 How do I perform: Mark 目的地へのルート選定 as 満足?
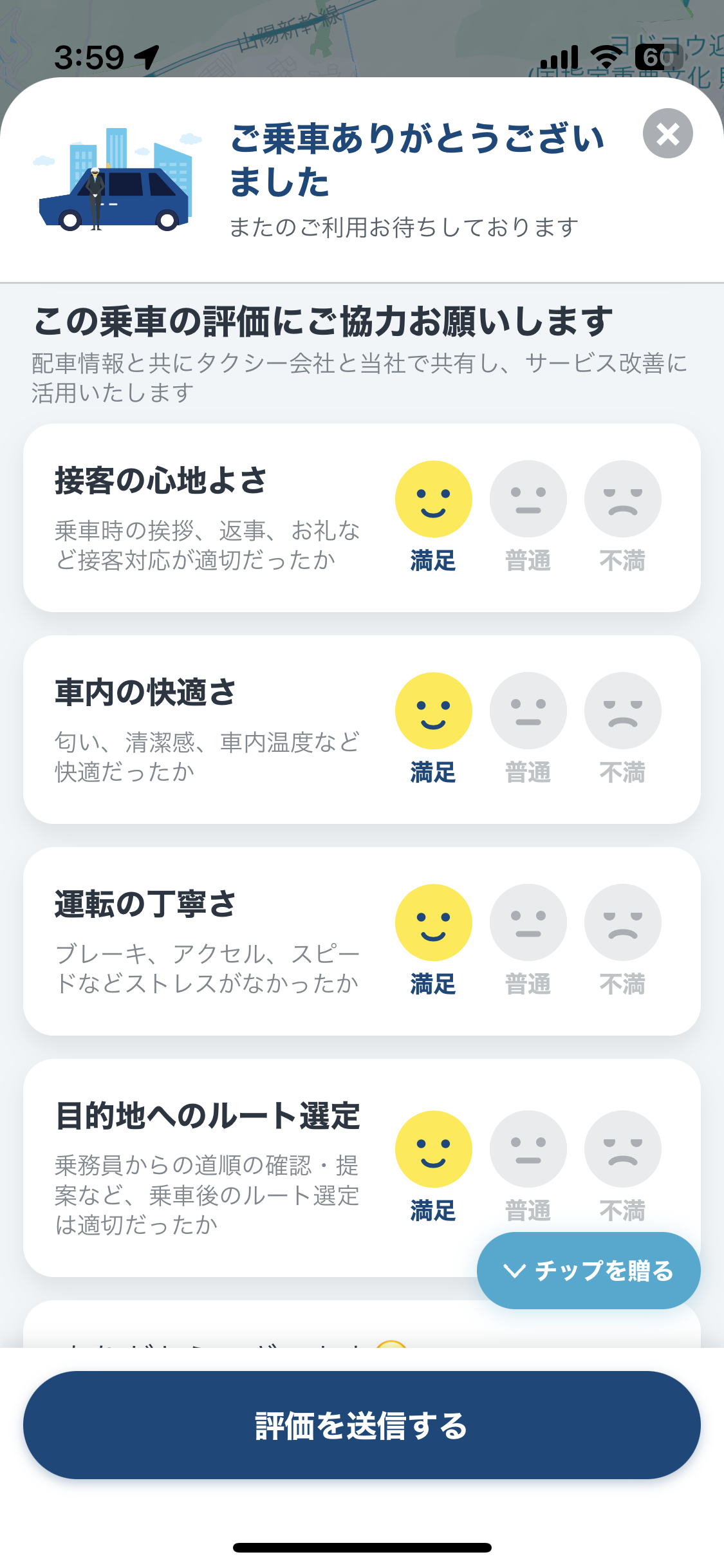[x=433, y=1150]
